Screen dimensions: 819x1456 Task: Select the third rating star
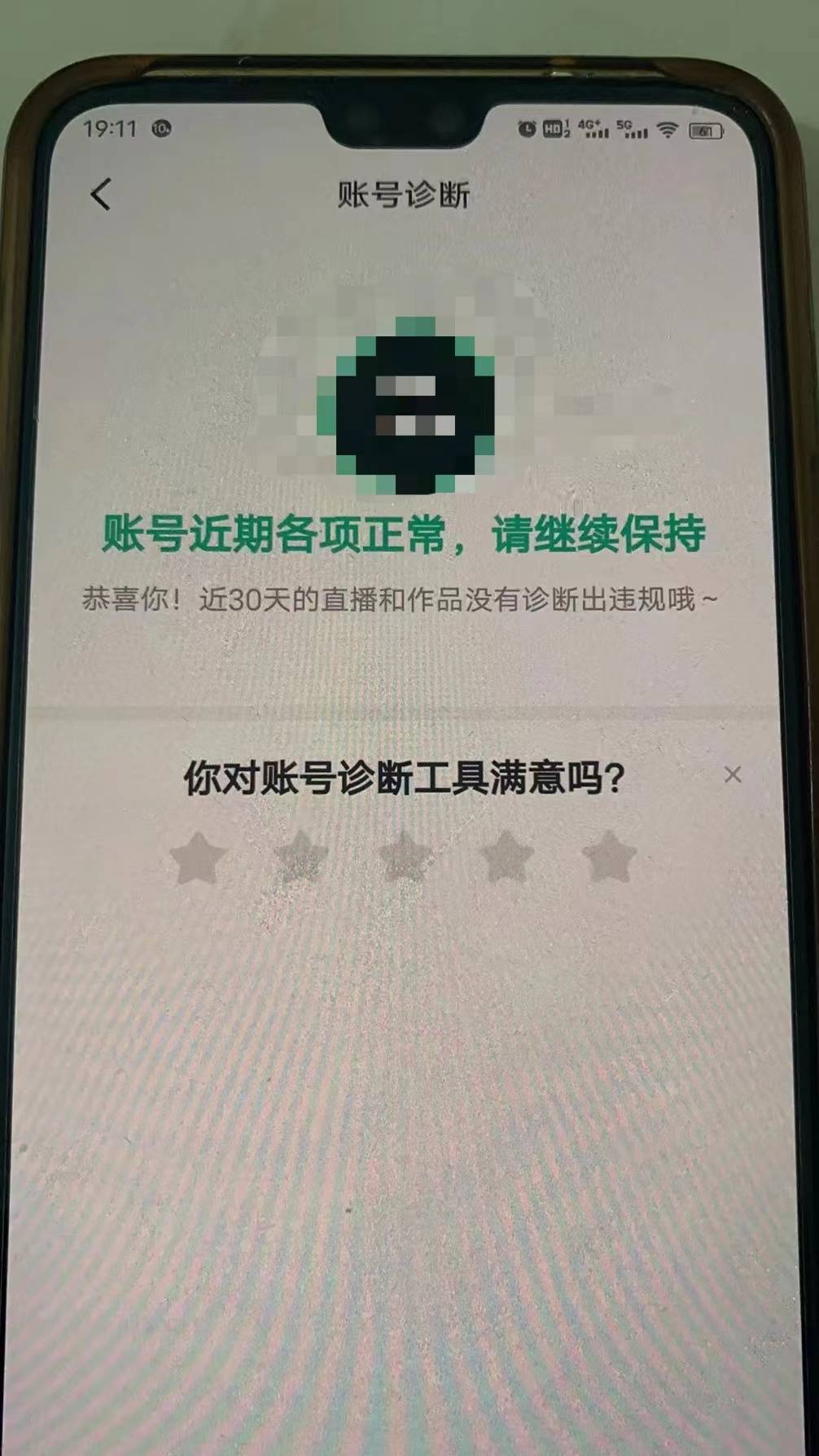point(404,857)
